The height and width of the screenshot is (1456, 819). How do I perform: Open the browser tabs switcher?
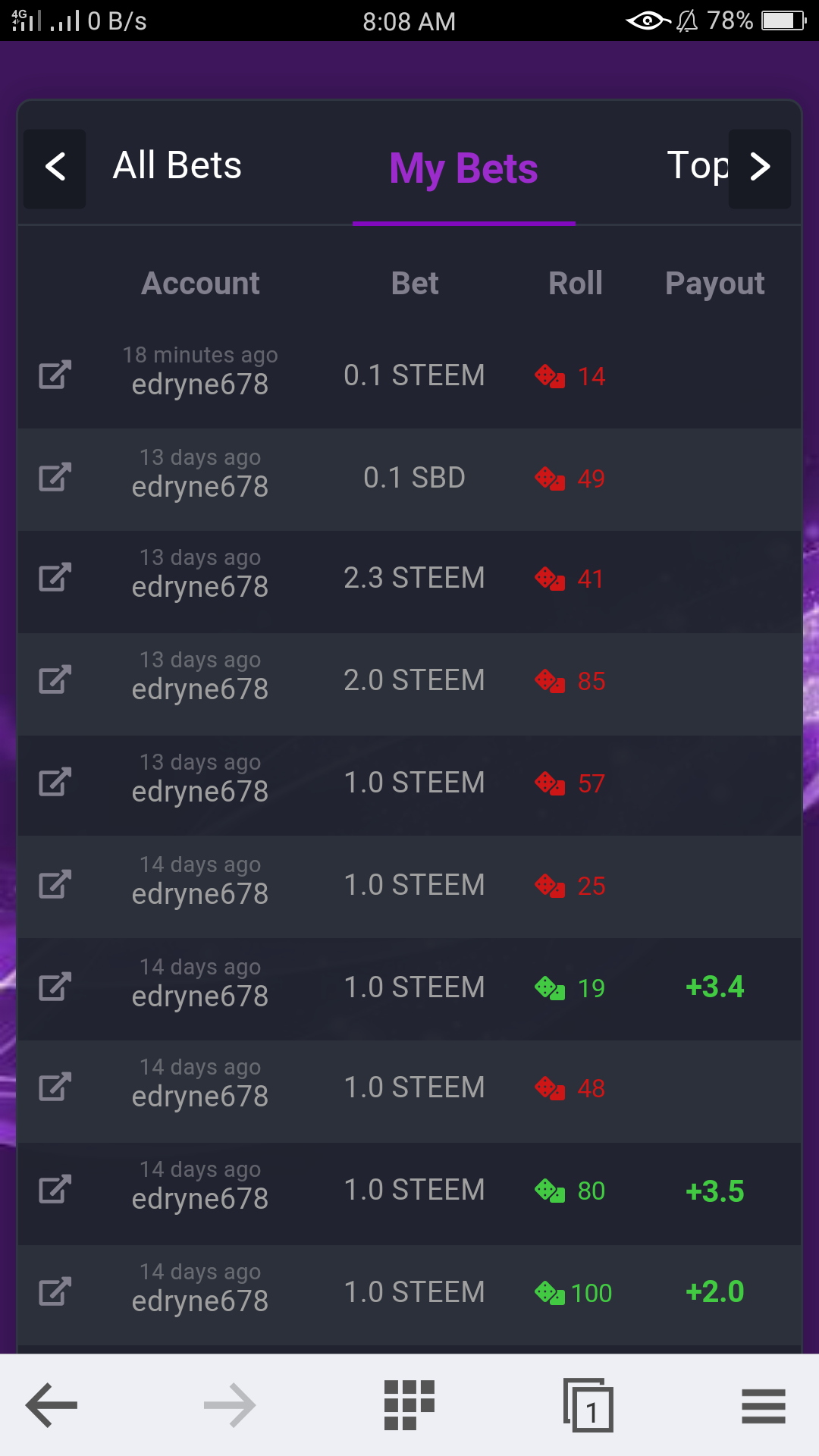coord(588,1405)
